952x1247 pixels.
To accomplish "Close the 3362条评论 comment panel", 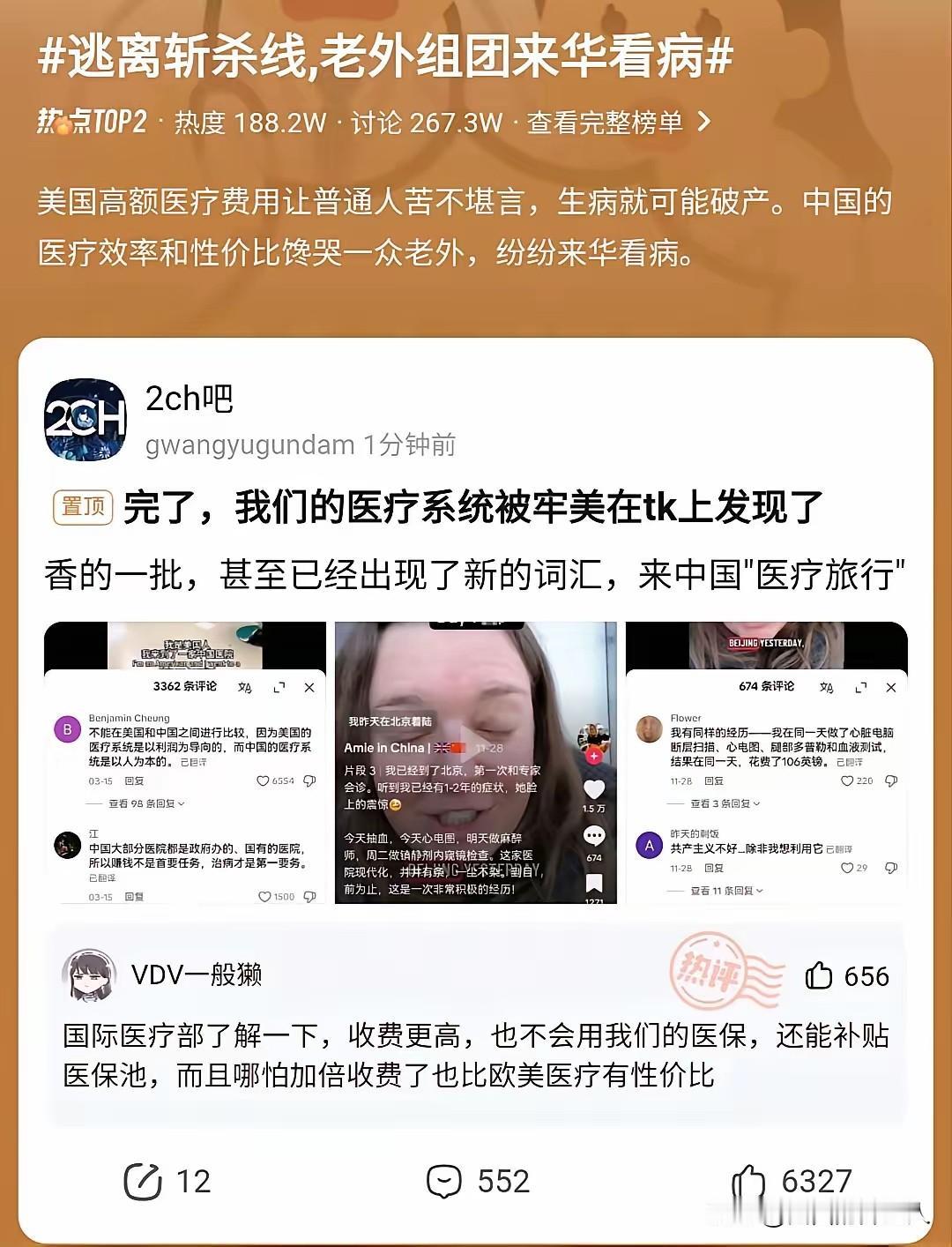I will click(x=309, y=688).
